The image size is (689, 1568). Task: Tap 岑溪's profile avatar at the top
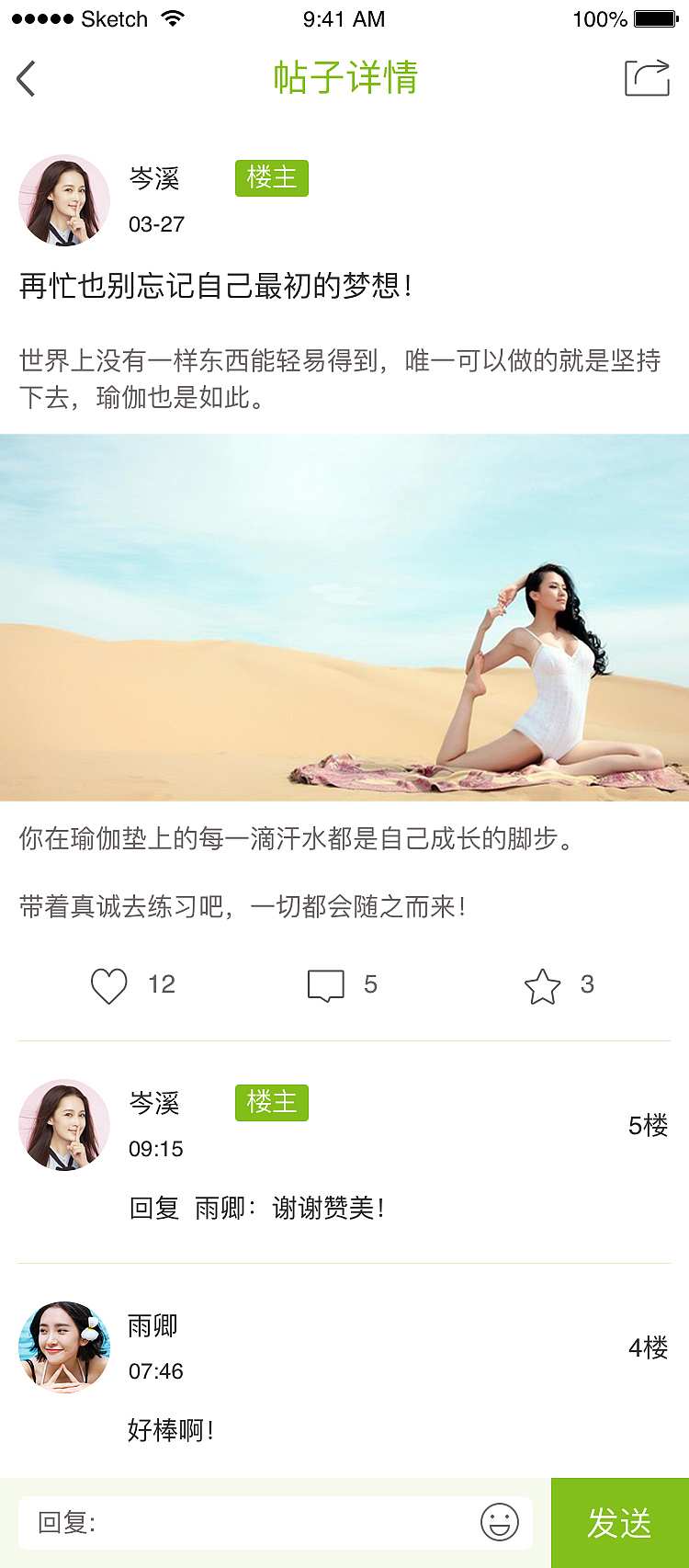coord(63,200)
